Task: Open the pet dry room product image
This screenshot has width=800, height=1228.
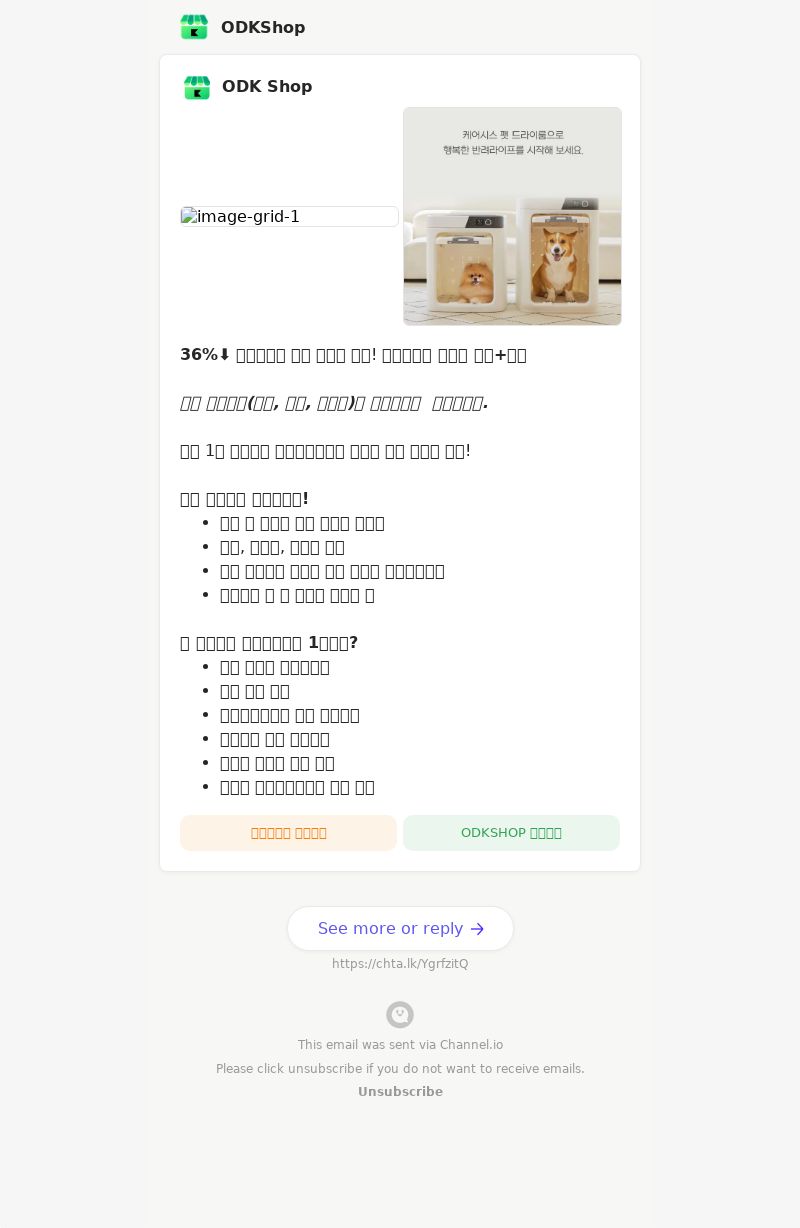Action: (x=512, y=216)
